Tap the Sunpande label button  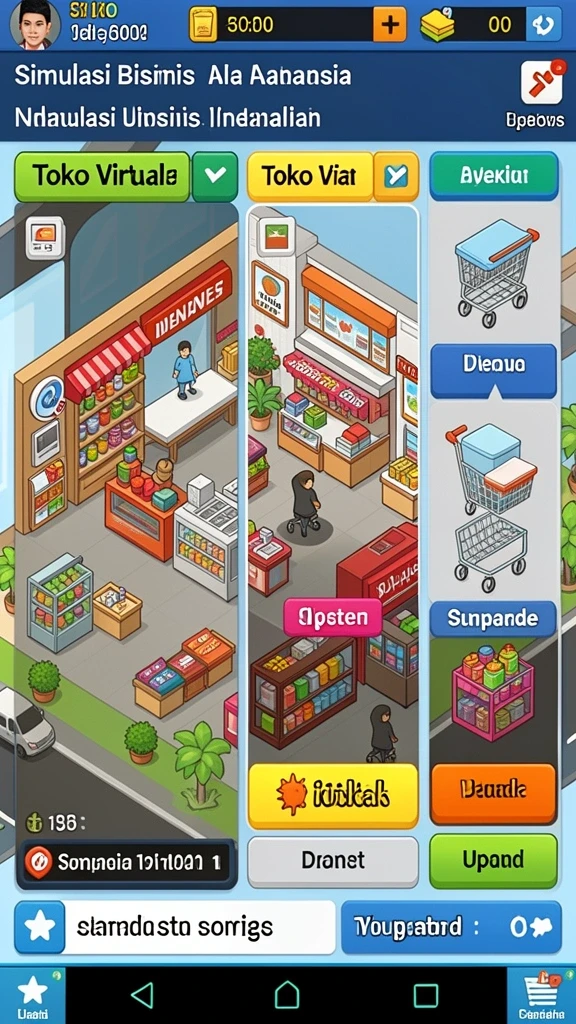(x=493, y=618)
